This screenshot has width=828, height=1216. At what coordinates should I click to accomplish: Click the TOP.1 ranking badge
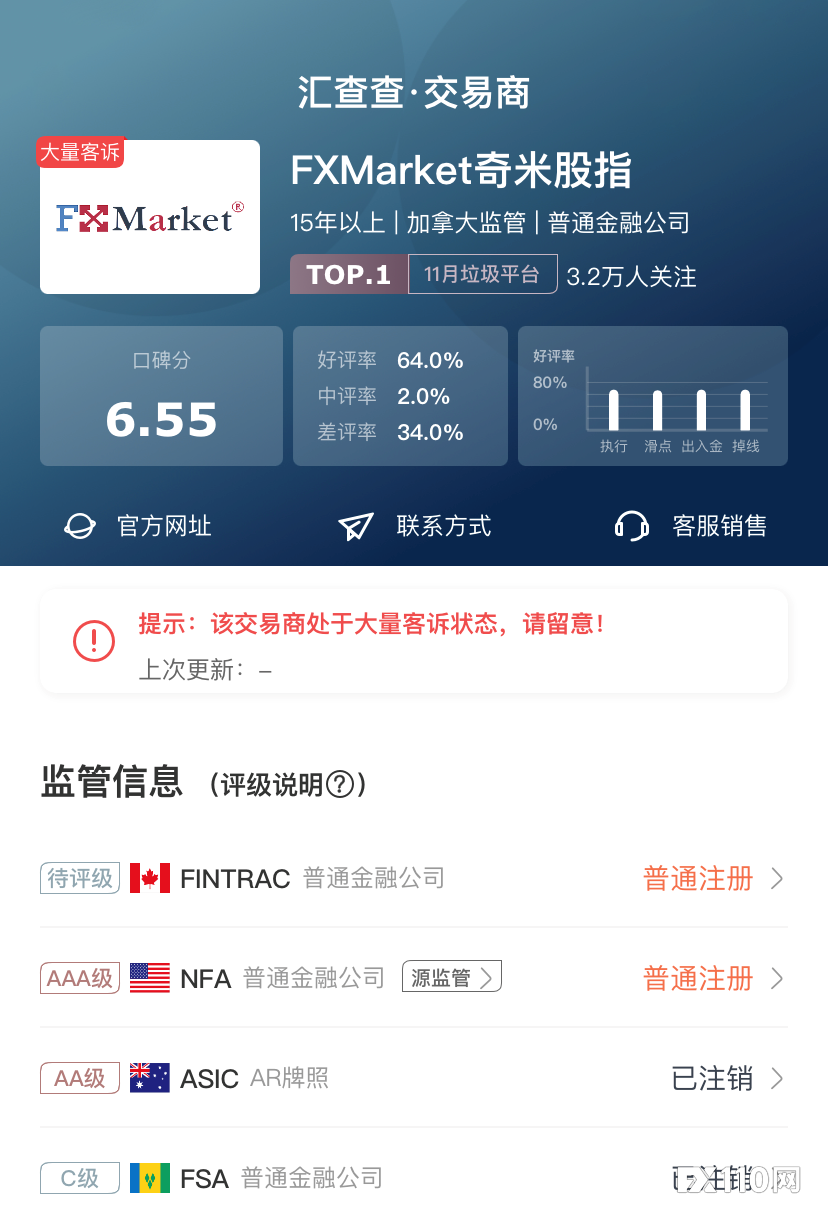click(x=348, y=274)
